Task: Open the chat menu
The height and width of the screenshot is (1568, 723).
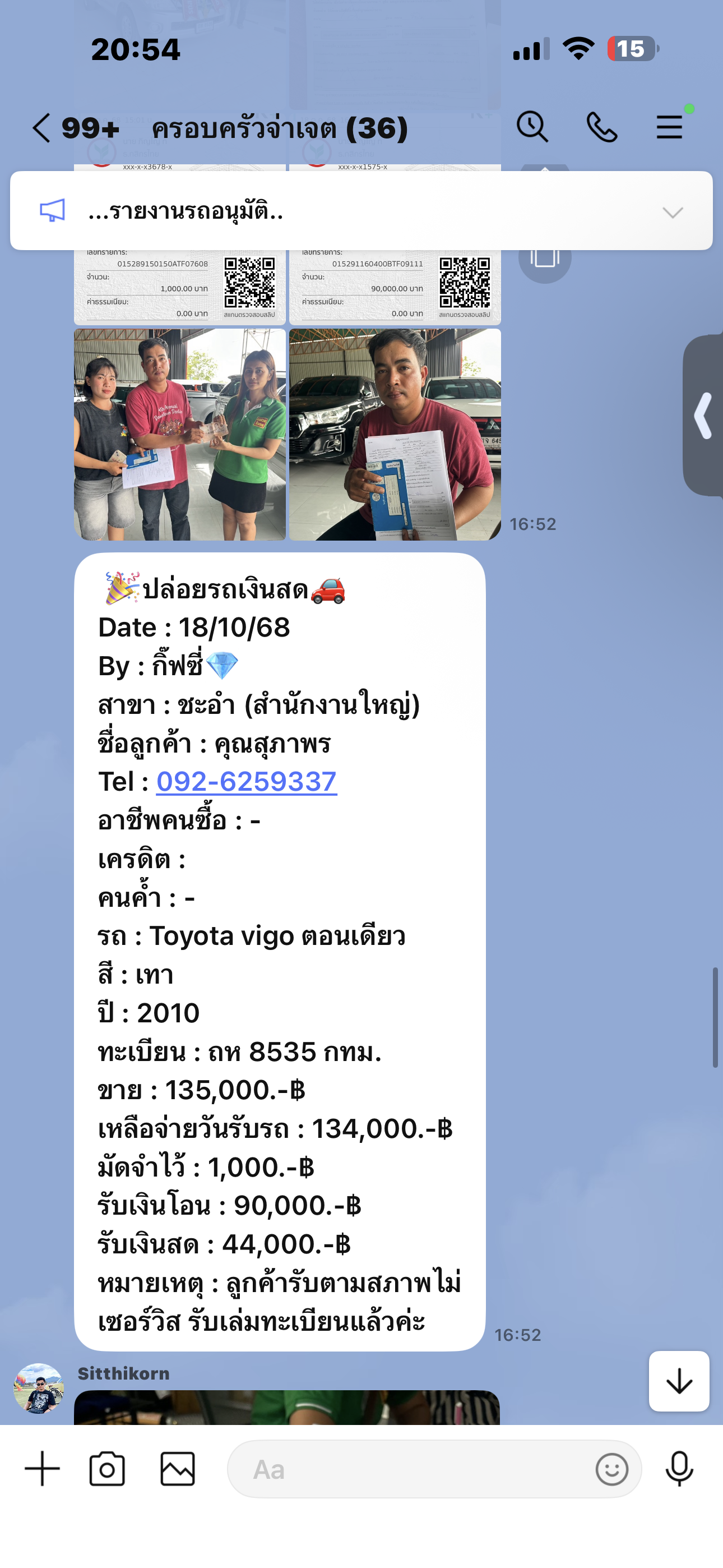Action: tap(669, 127)
